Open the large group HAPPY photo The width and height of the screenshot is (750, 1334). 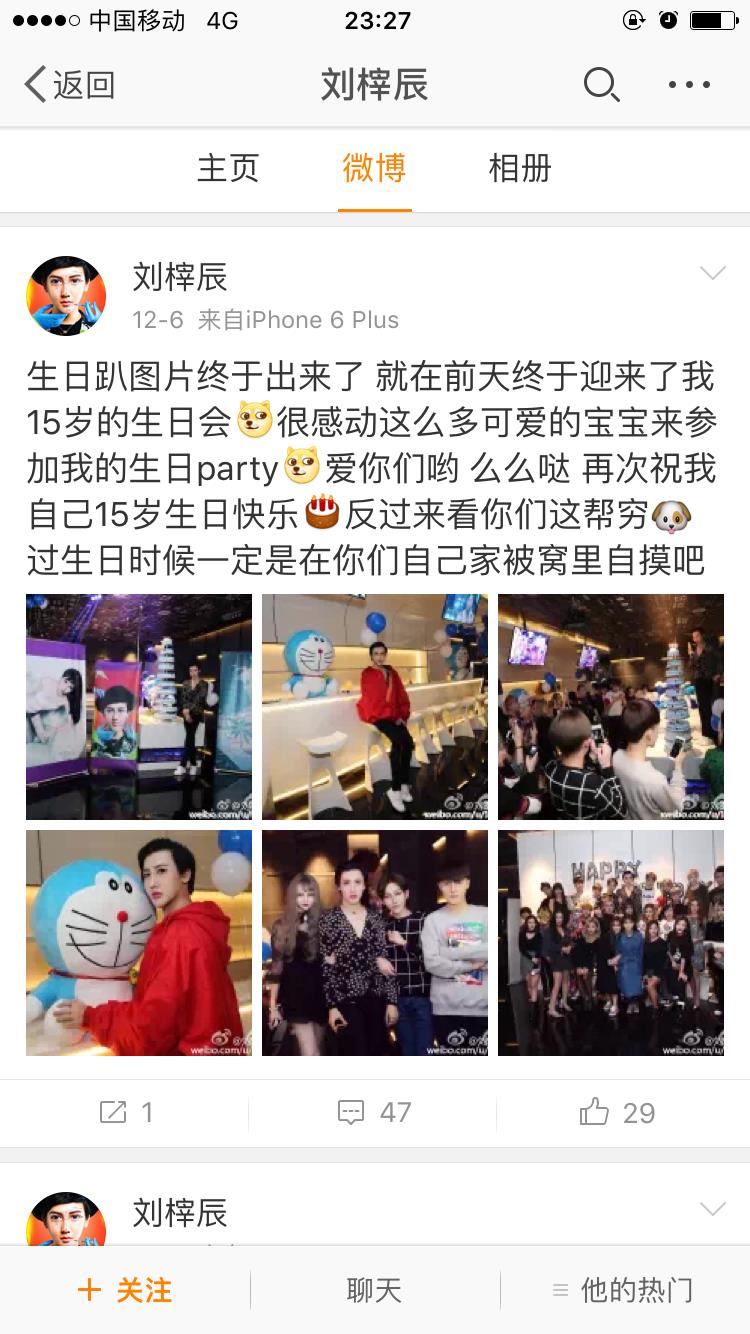click(611, 943)
